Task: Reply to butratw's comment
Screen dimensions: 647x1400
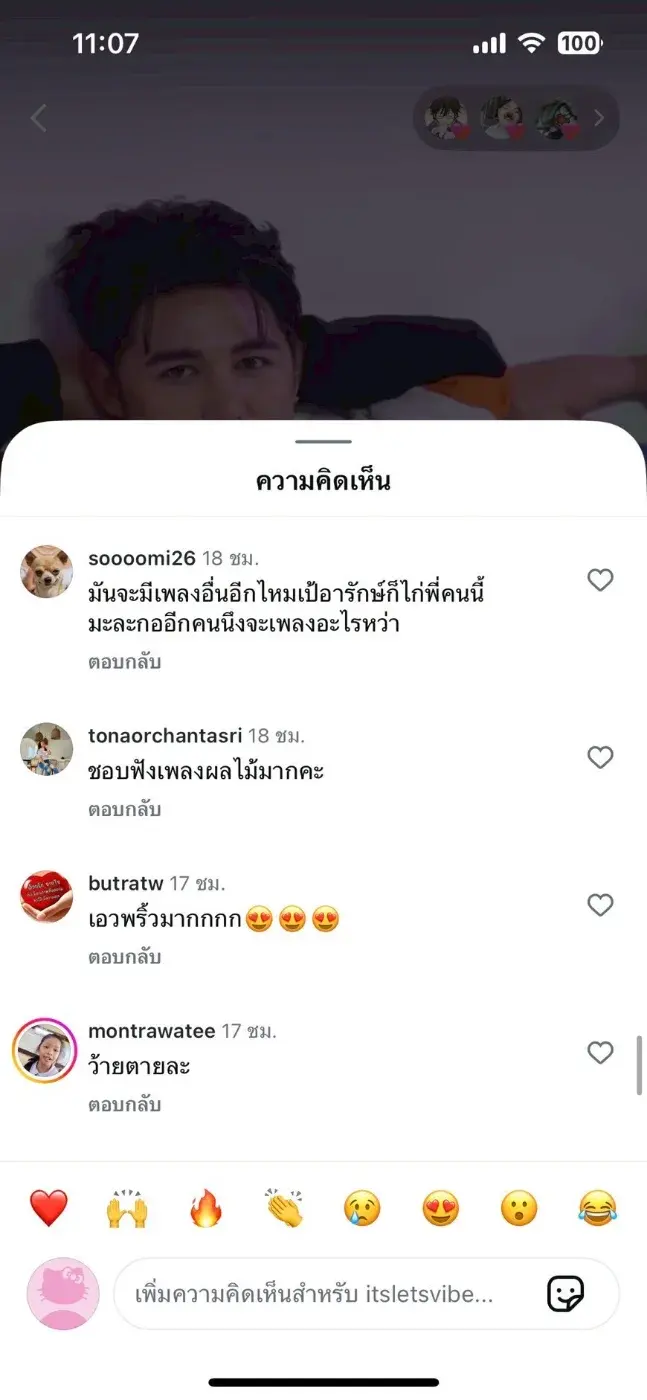Action: coord(124,957)
